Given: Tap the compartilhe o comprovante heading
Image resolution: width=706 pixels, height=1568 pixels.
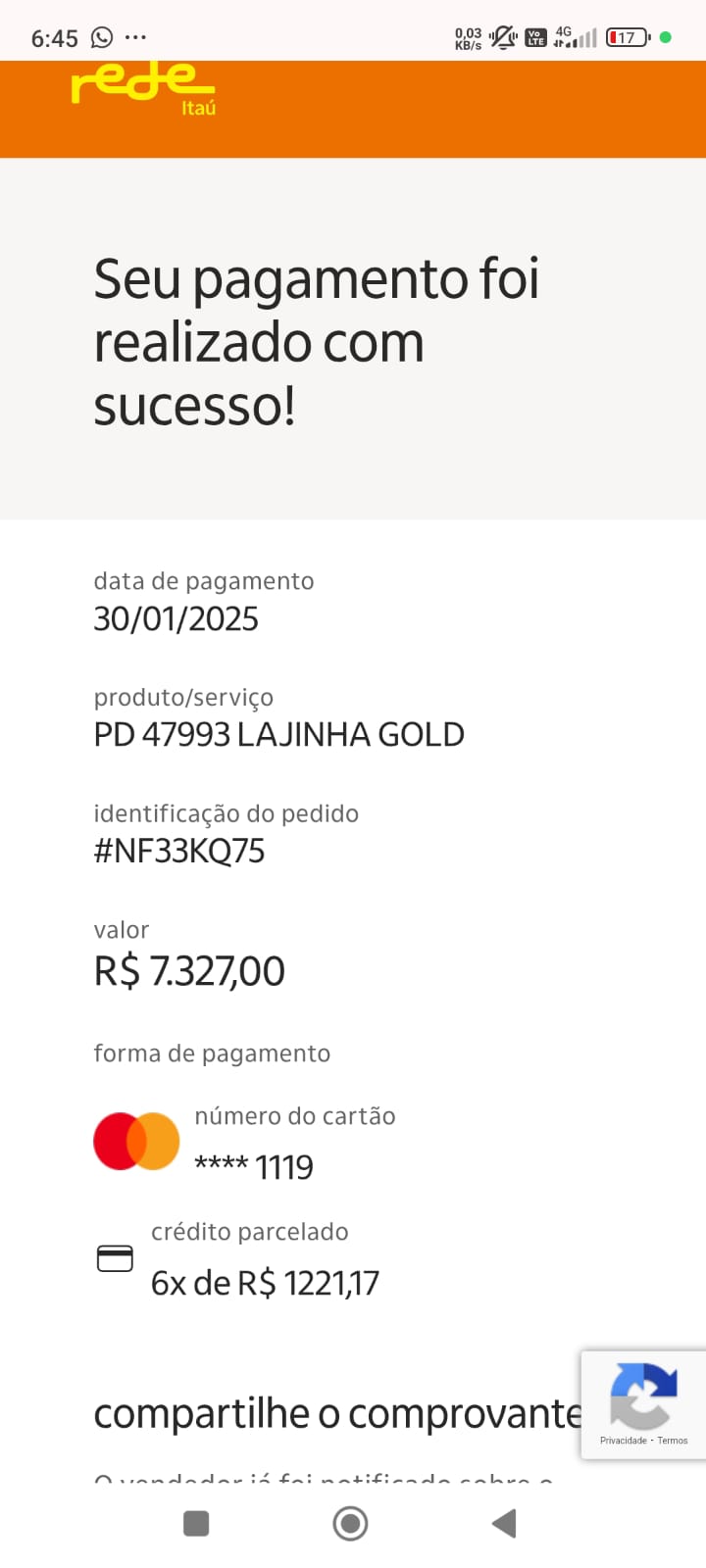Looking at the screenshot, I should pyautogui.click(x=338, y=1412).
